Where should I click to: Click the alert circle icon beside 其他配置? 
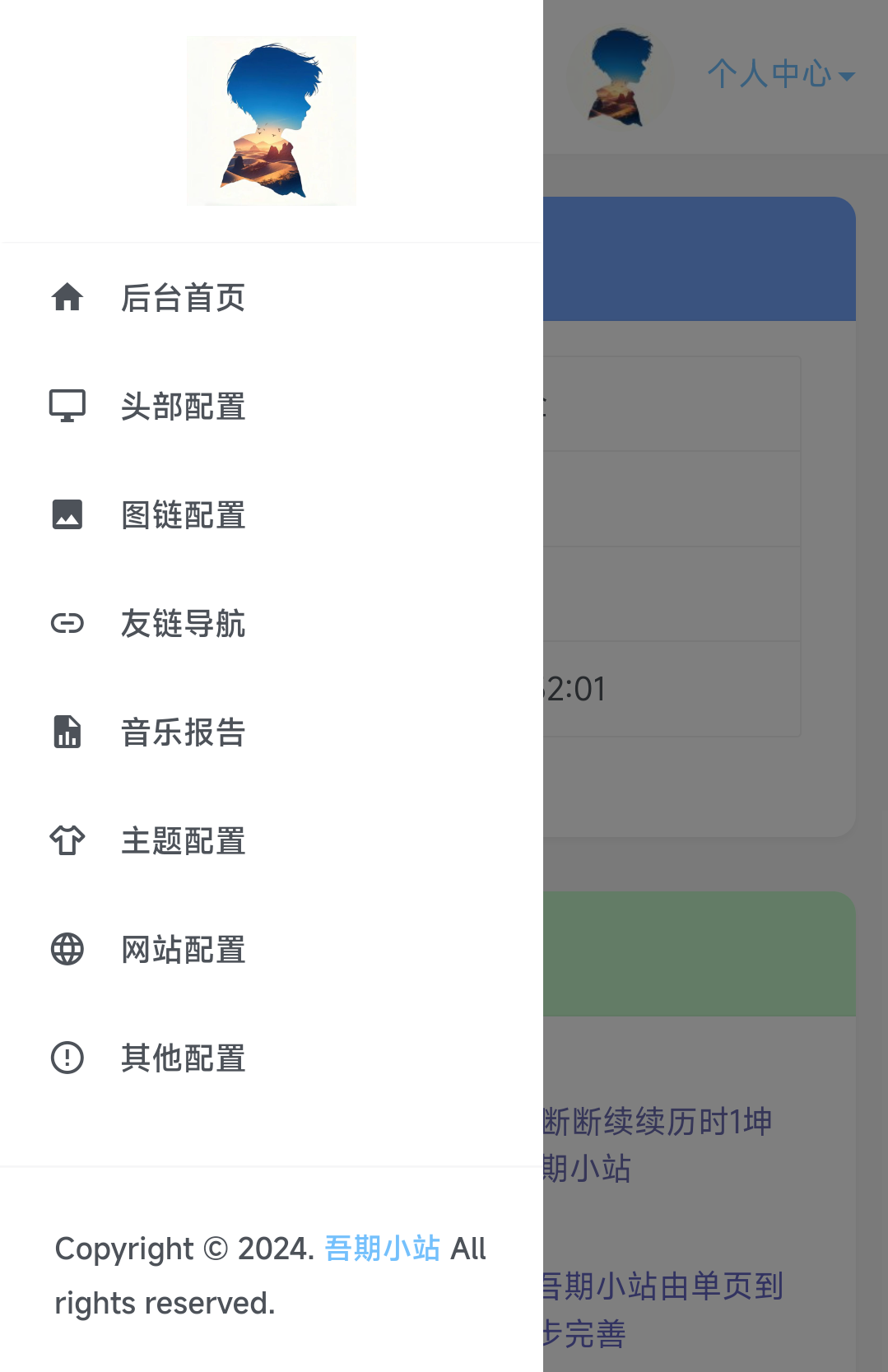(67, 1058)
